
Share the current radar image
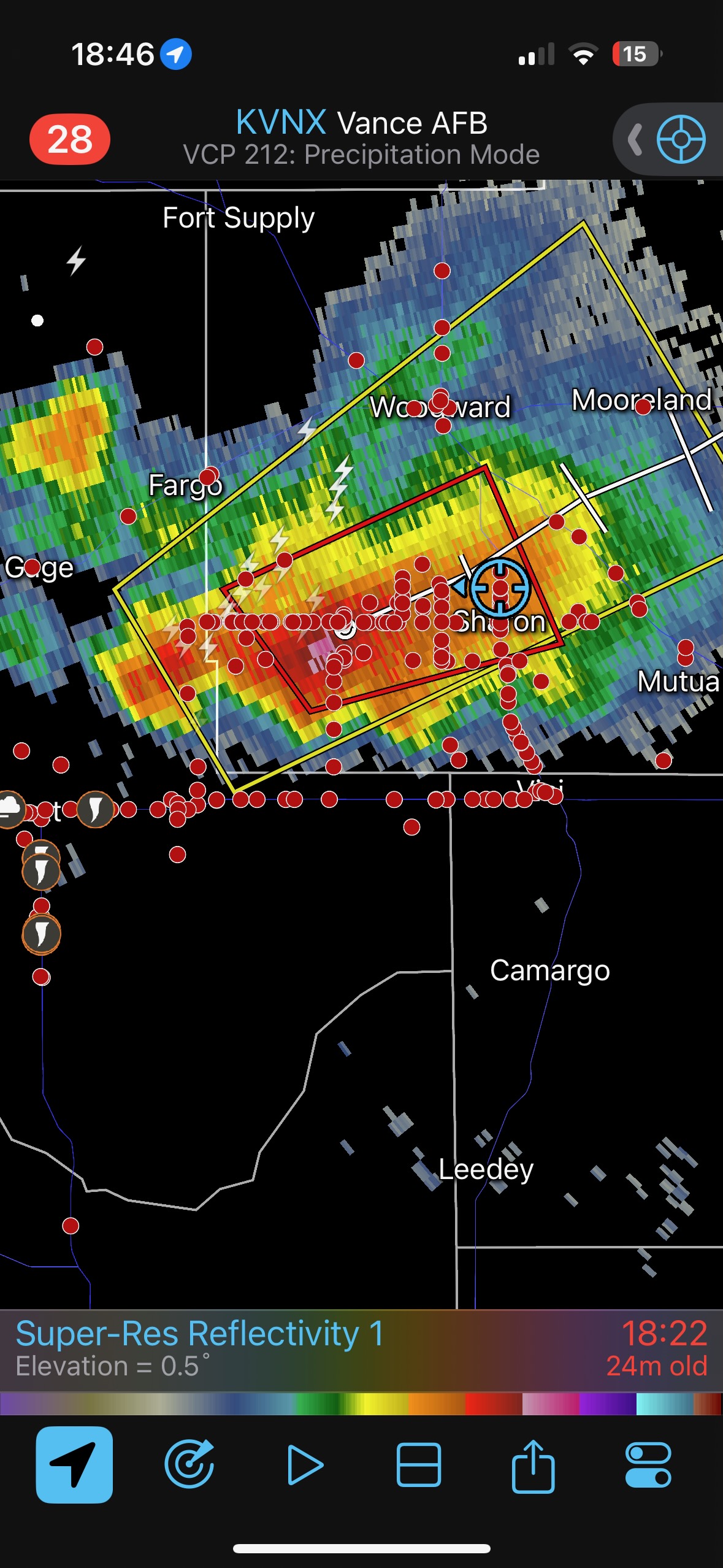[x=533, y=1464]
